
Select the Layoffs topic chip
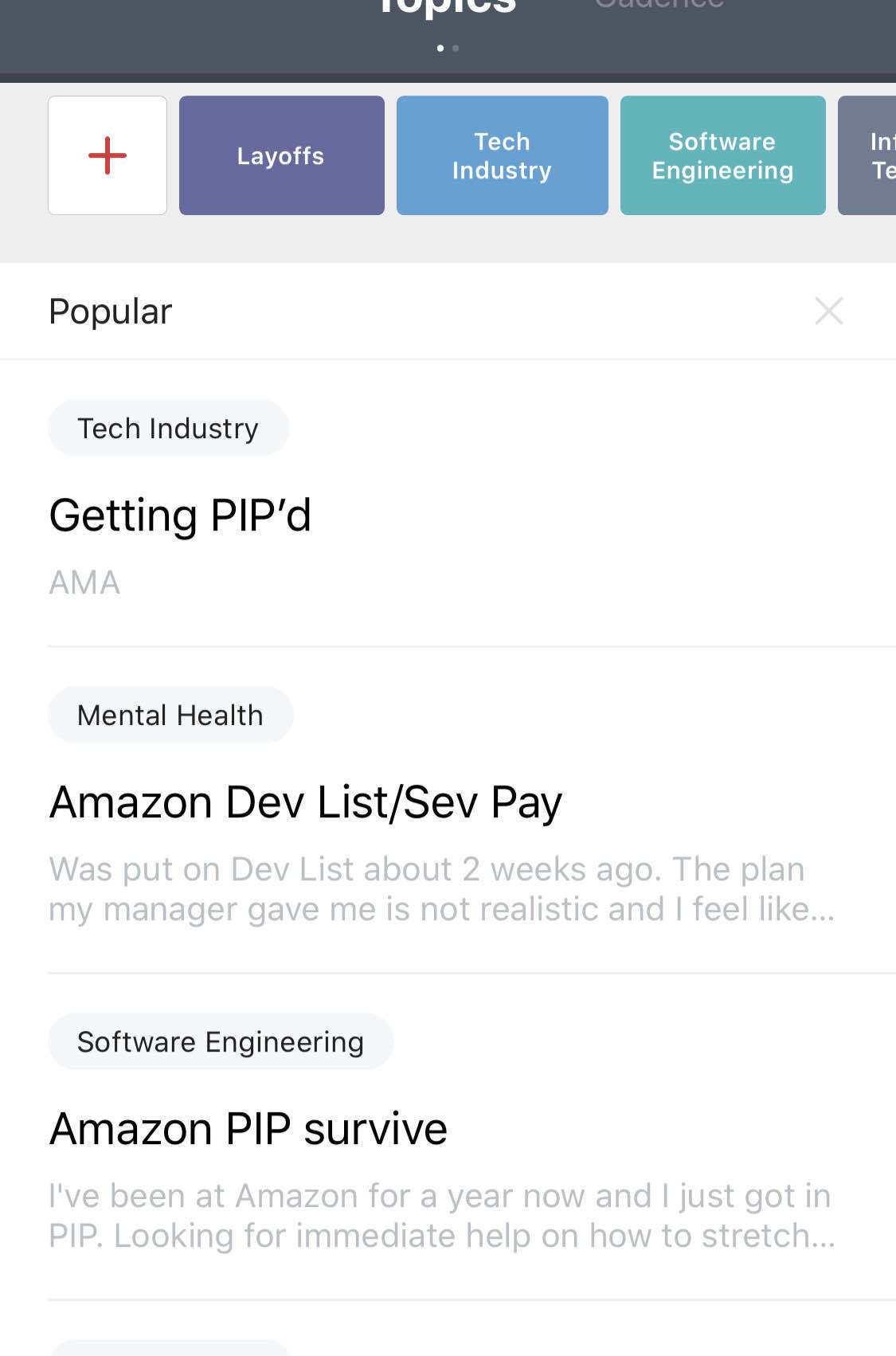(x=281, y=155)
